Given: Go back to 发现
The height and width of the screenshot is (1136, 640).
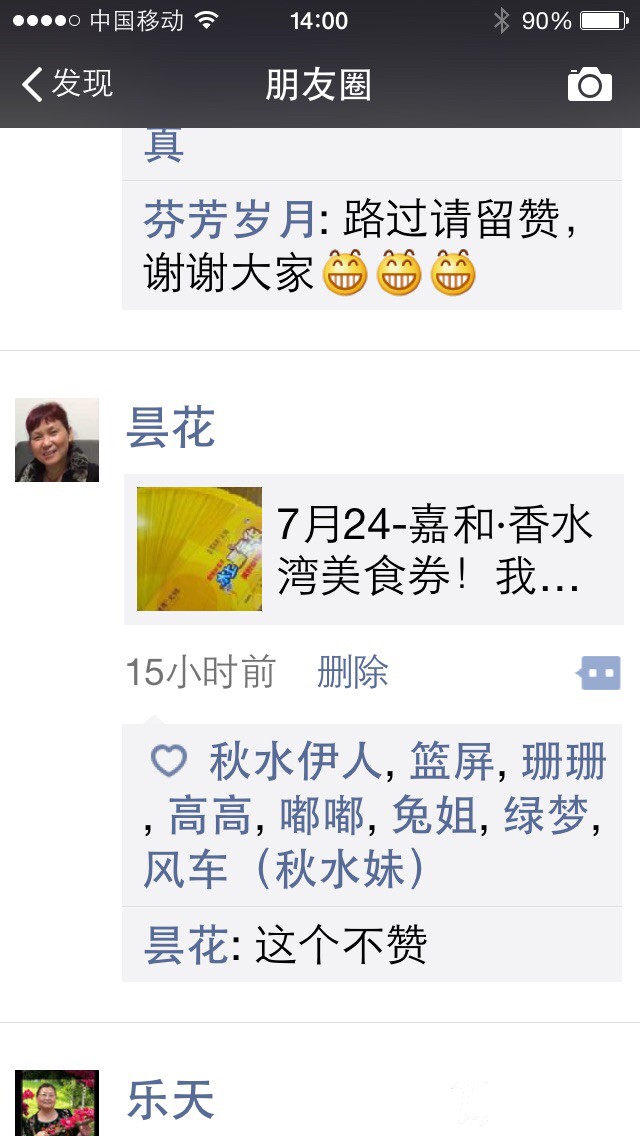Looking at the screenshot, I should pyautogui.click(x=67, y=84).
